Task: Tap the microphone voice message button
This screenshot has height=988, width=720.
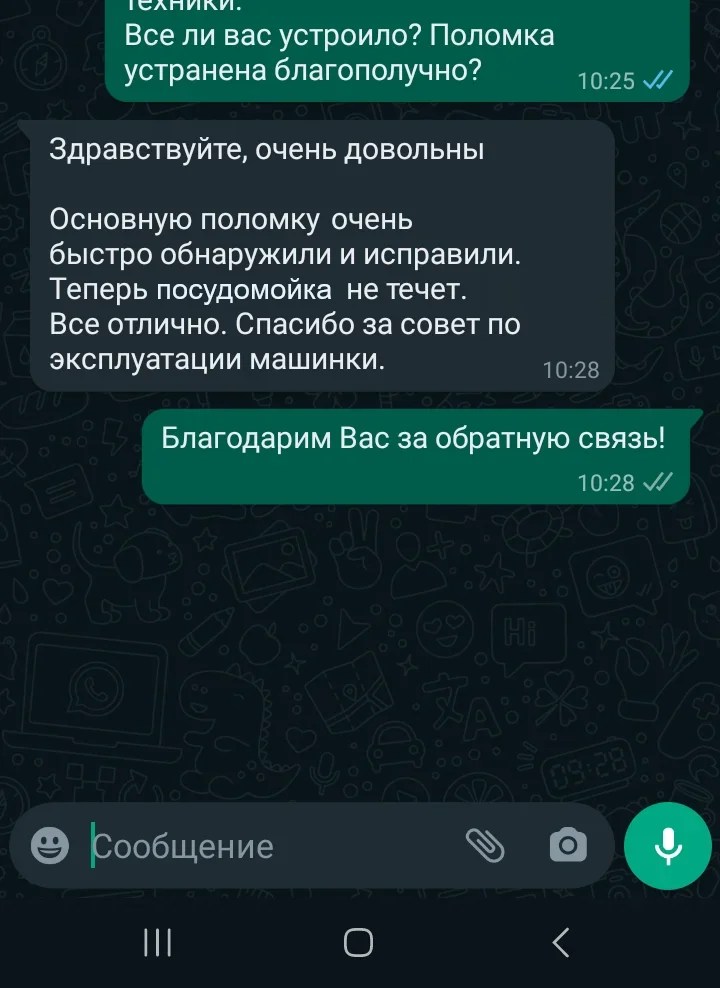Action: (667, 846)
